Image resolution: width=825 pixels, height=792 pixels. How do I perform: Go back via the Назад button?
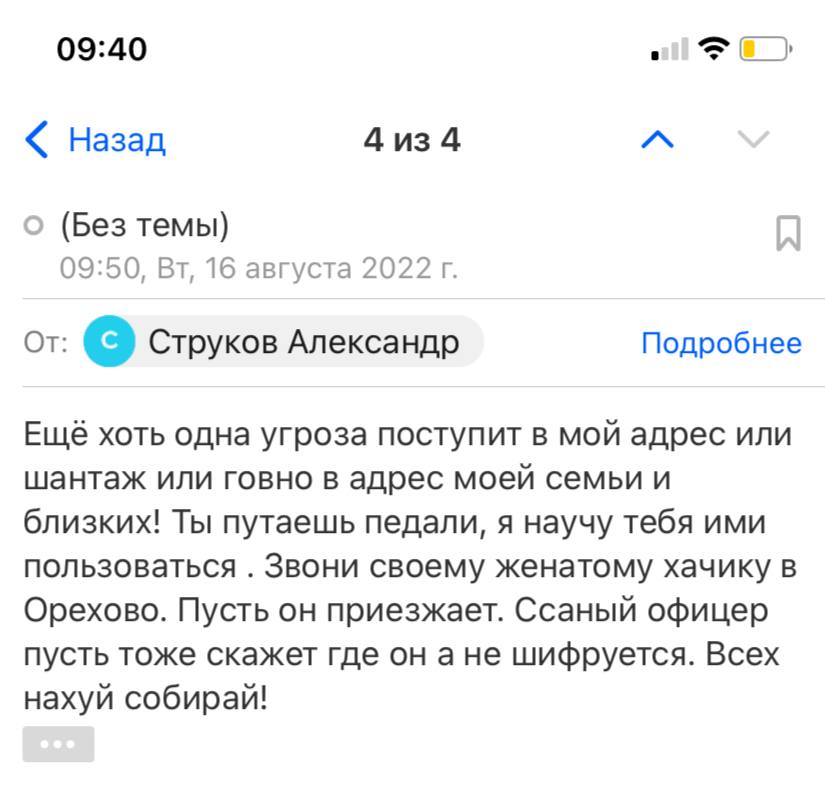point(96,140)
